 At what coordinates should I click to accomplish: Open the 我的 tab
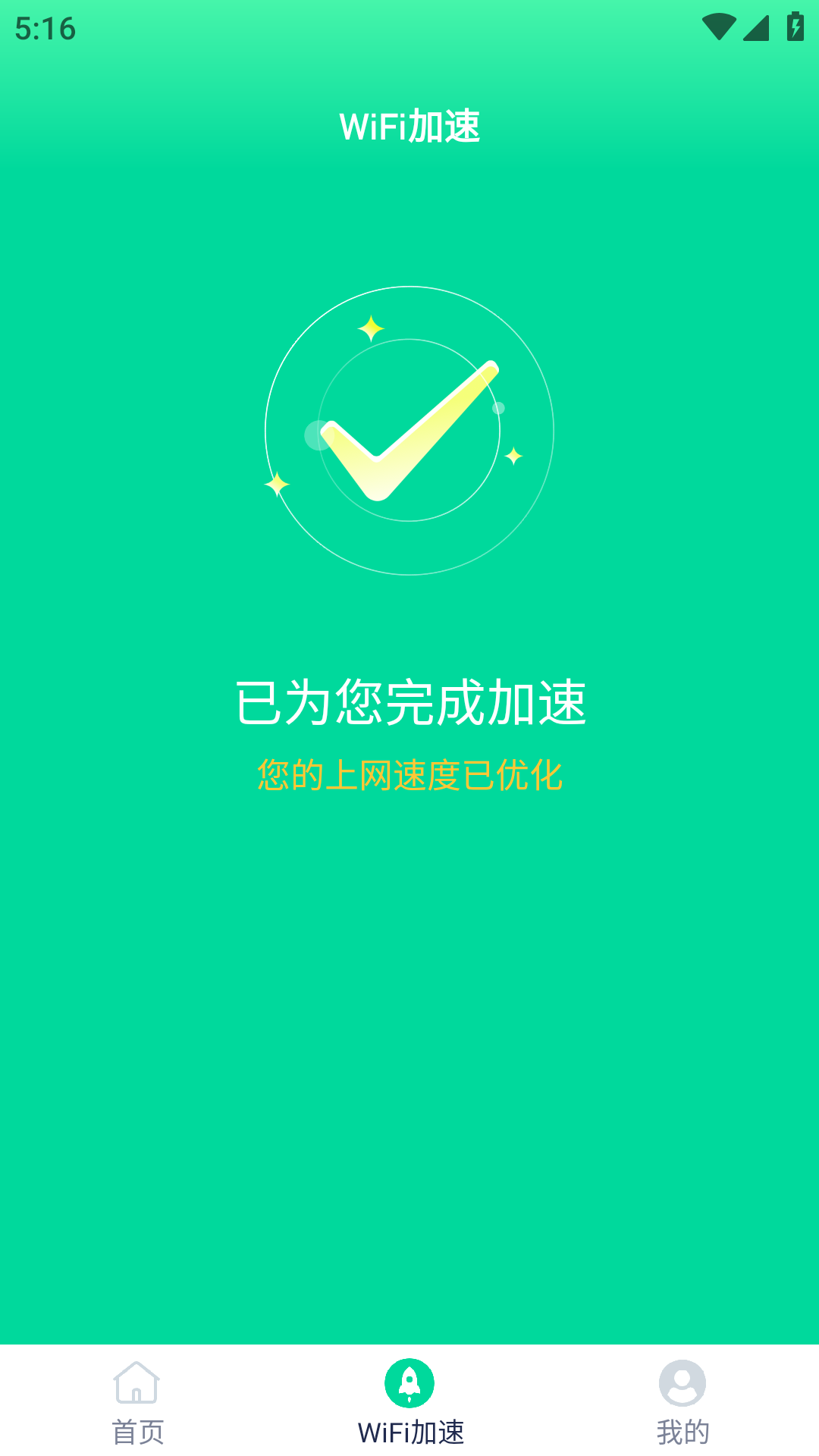682,1401
